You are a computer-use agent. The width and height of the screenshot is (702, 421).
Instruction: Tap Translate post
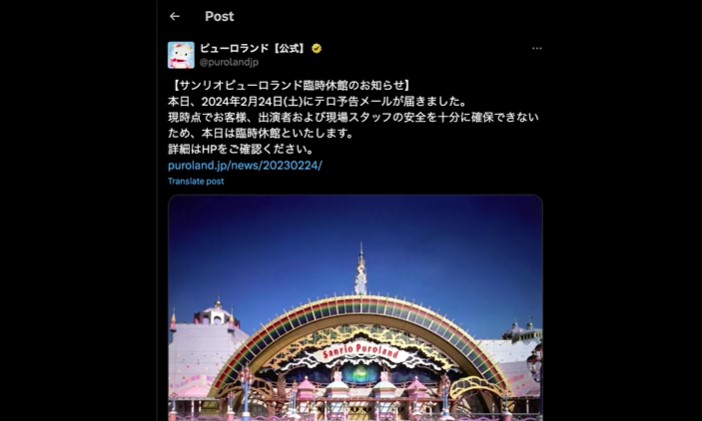click(x=196, y=181)
